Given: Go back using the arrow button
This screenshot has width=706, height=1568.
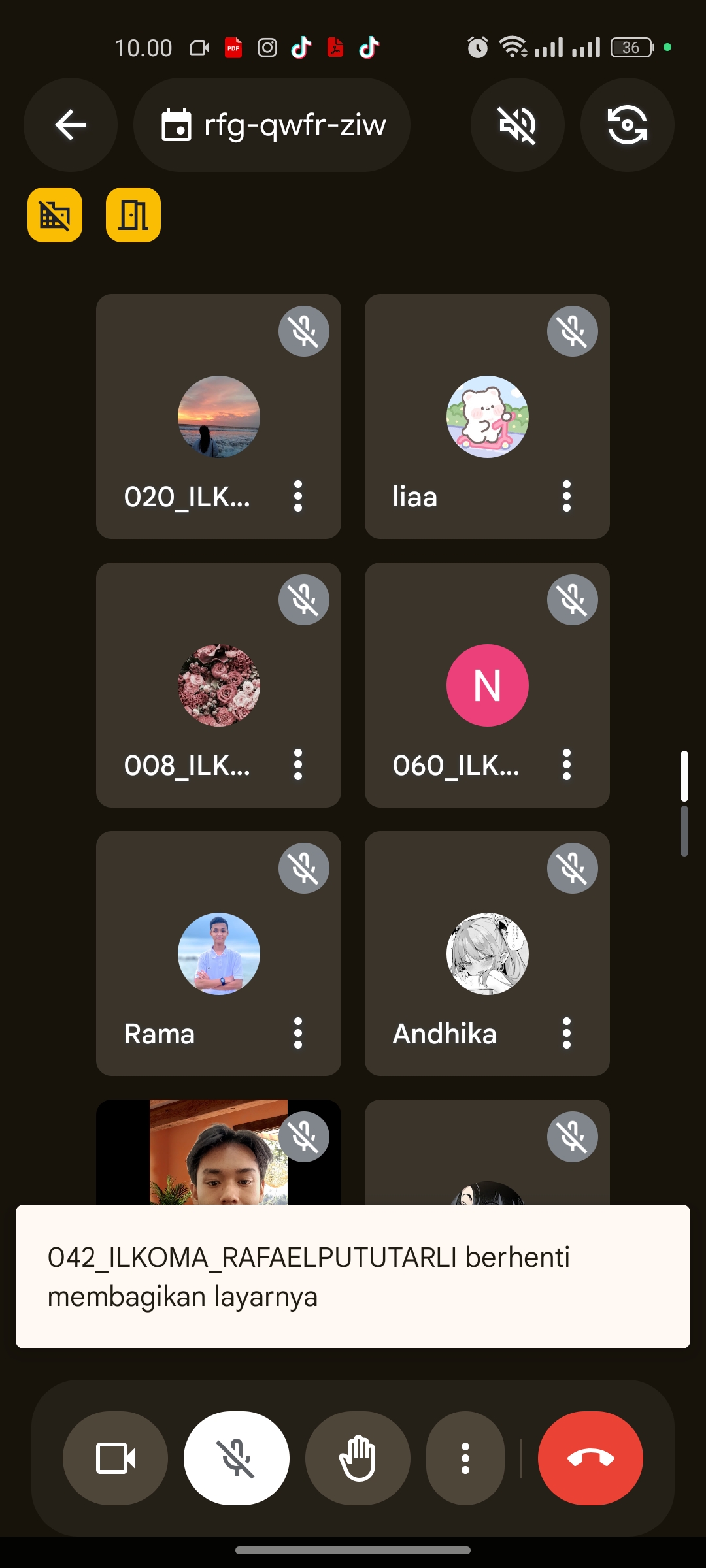Looking at the screenshot, I should pos(71,125).
